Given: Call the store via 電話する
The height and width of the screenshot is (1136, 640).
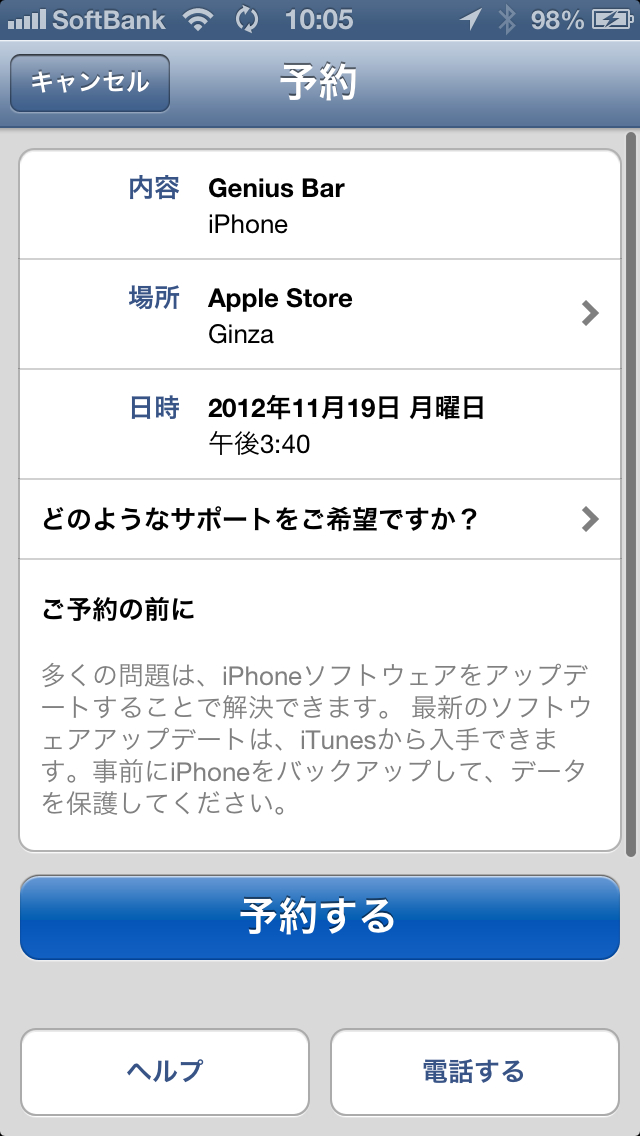Looking at the screenshot, I should (475, 1072).
